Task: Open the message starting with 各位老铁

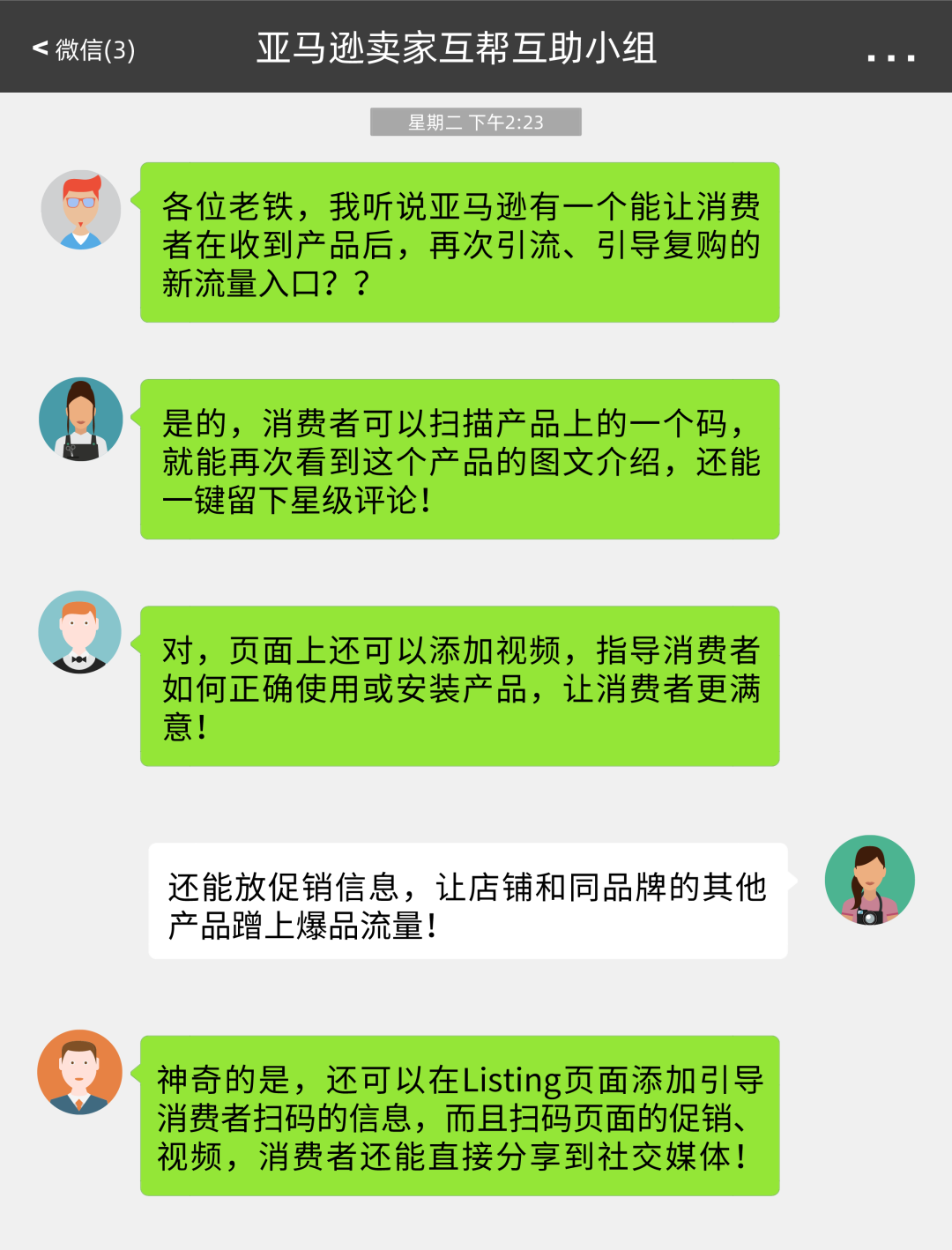Action: [458, 244]
